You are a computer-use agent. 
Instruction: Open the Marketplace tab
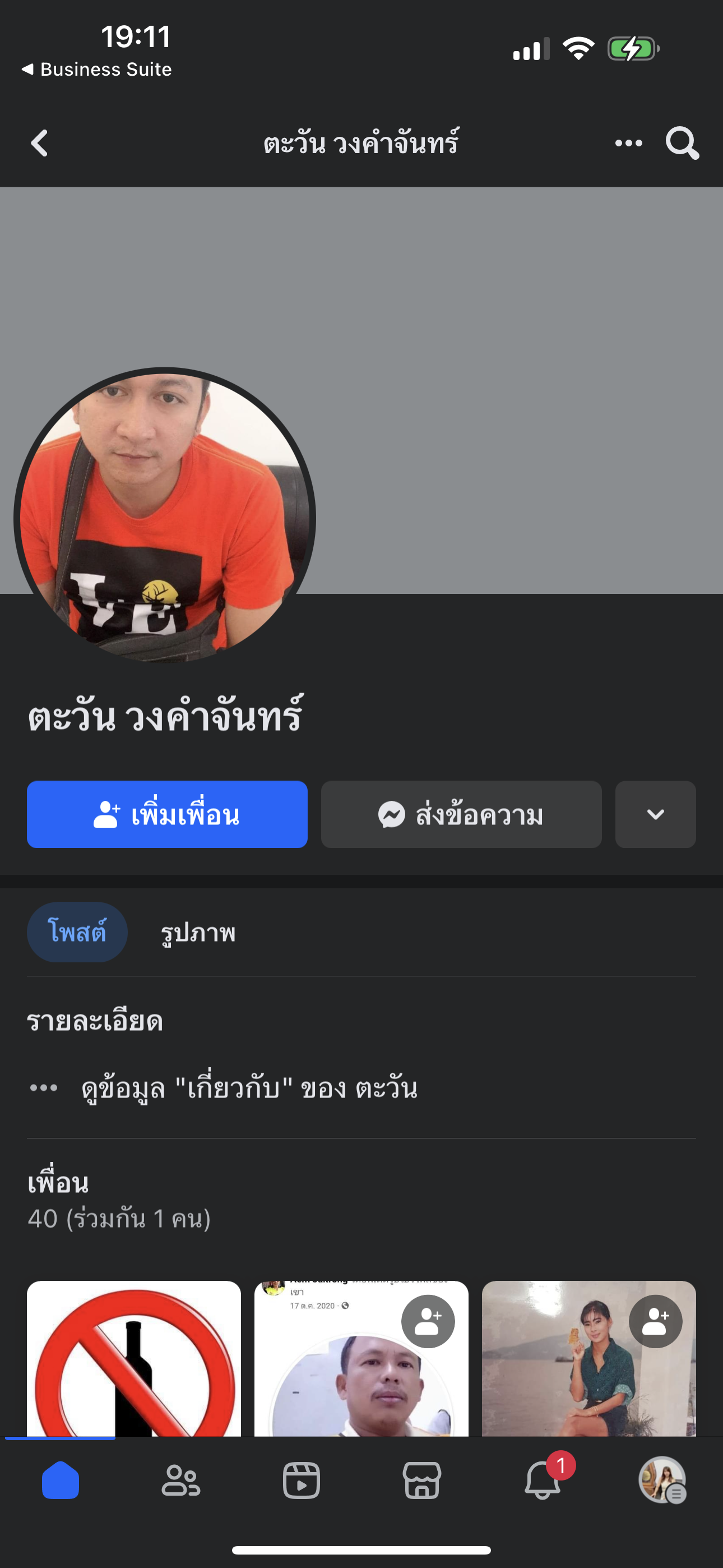tap(421, 1481)
